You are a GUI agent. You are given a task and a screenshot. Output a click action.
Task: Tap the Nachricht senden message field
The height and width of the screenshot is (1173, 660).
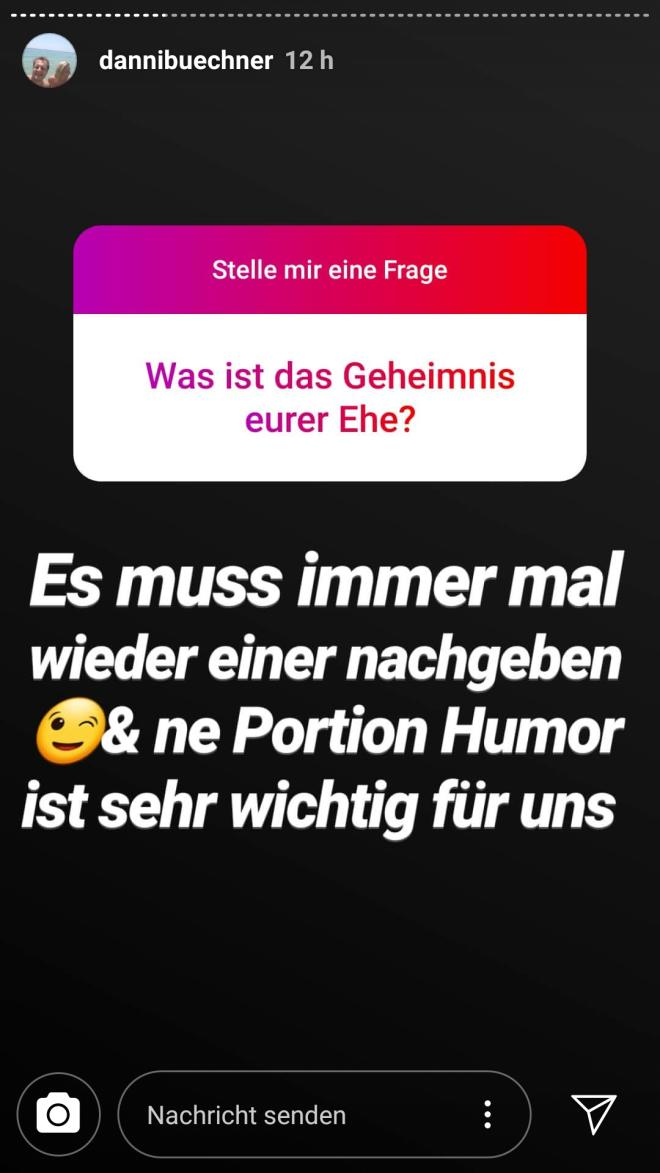pyautogui.click(x=290, y=1114)
